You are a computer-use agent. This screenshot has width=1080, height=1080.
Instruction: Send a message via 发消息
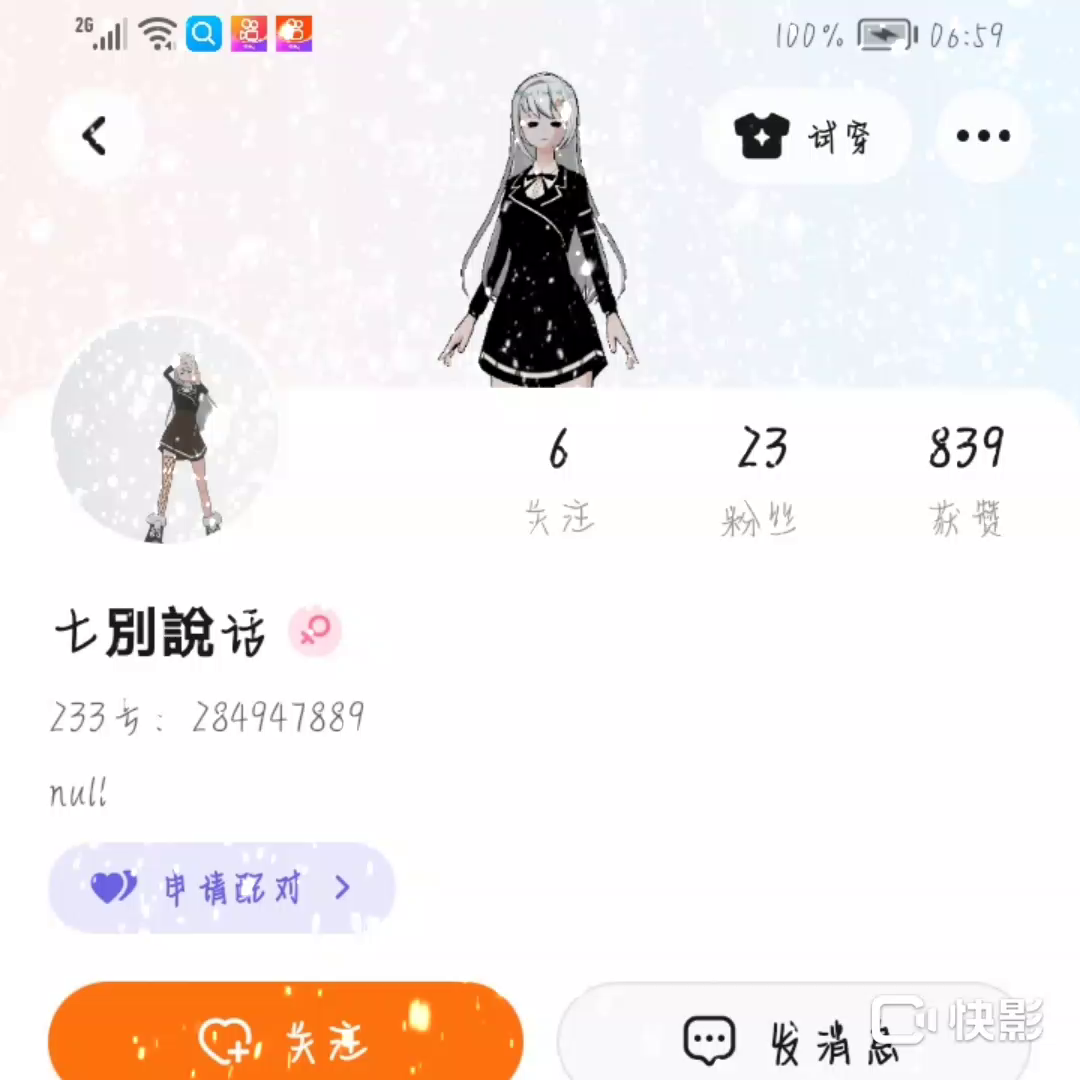pos(793,1040)
